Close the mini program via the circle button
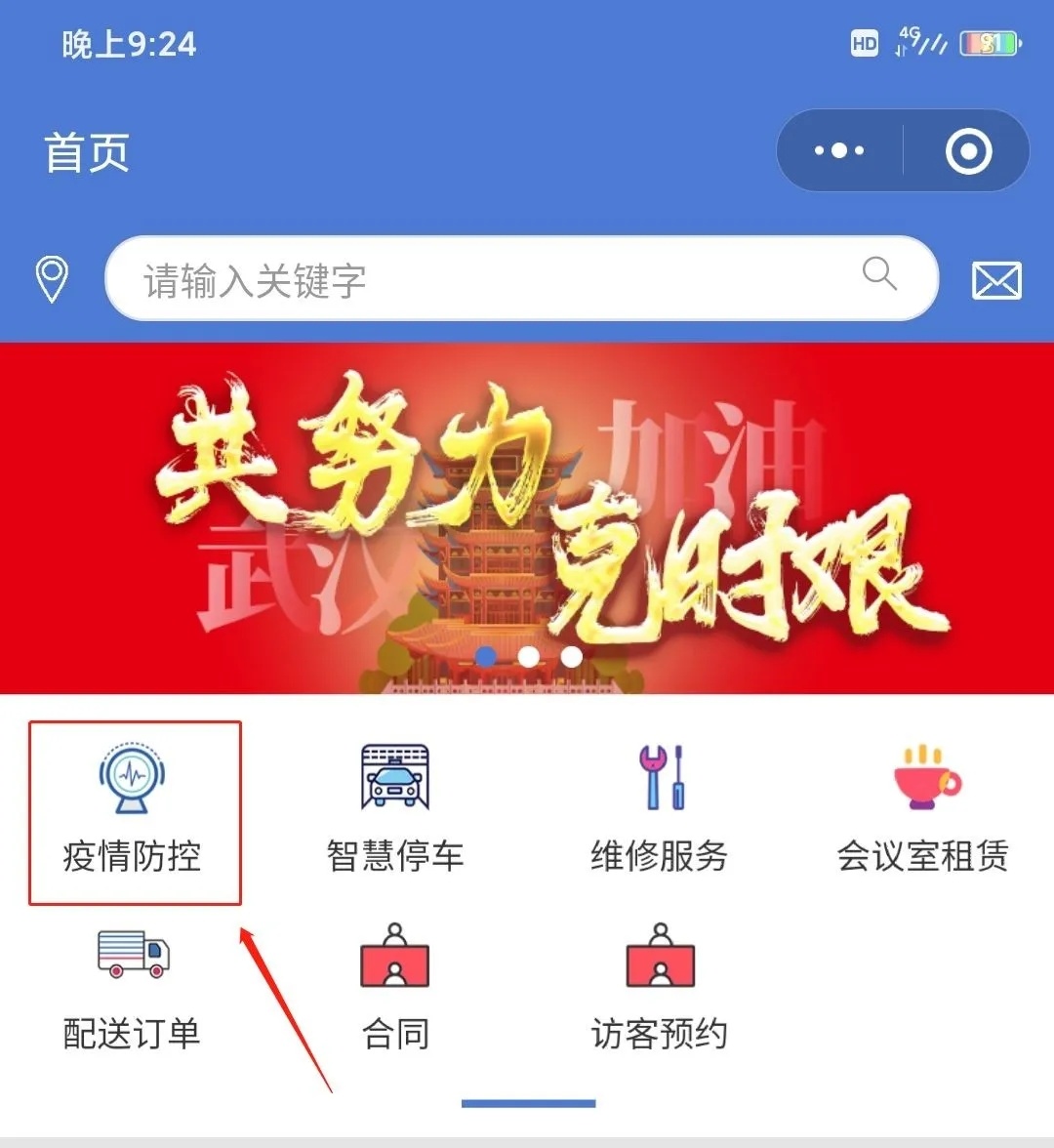Image resolution: width=1054 pixels, height=1148 pixels. pos(968,151)
